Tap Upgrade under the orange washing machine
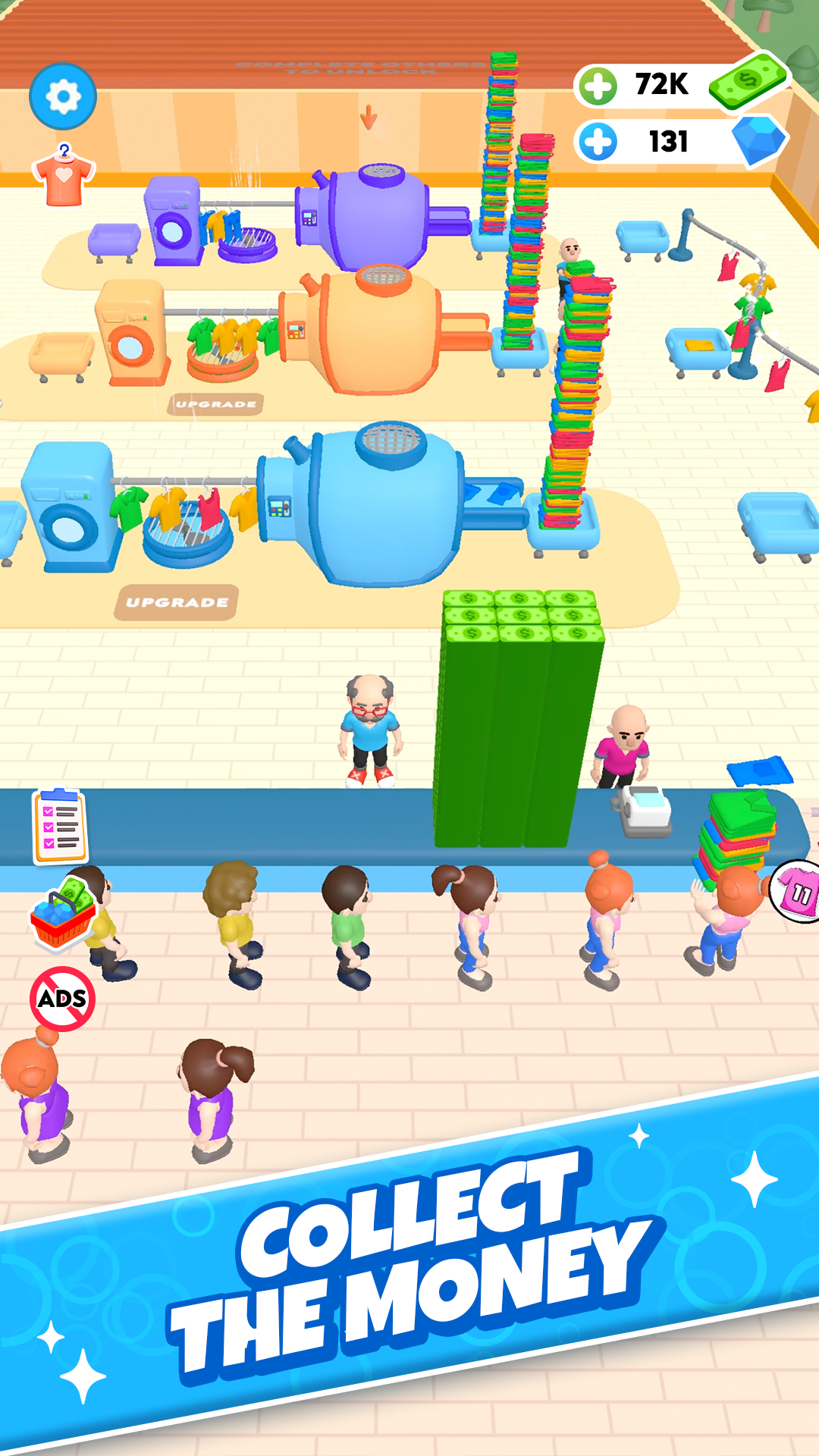The image size is (819, 1456). 215,404
